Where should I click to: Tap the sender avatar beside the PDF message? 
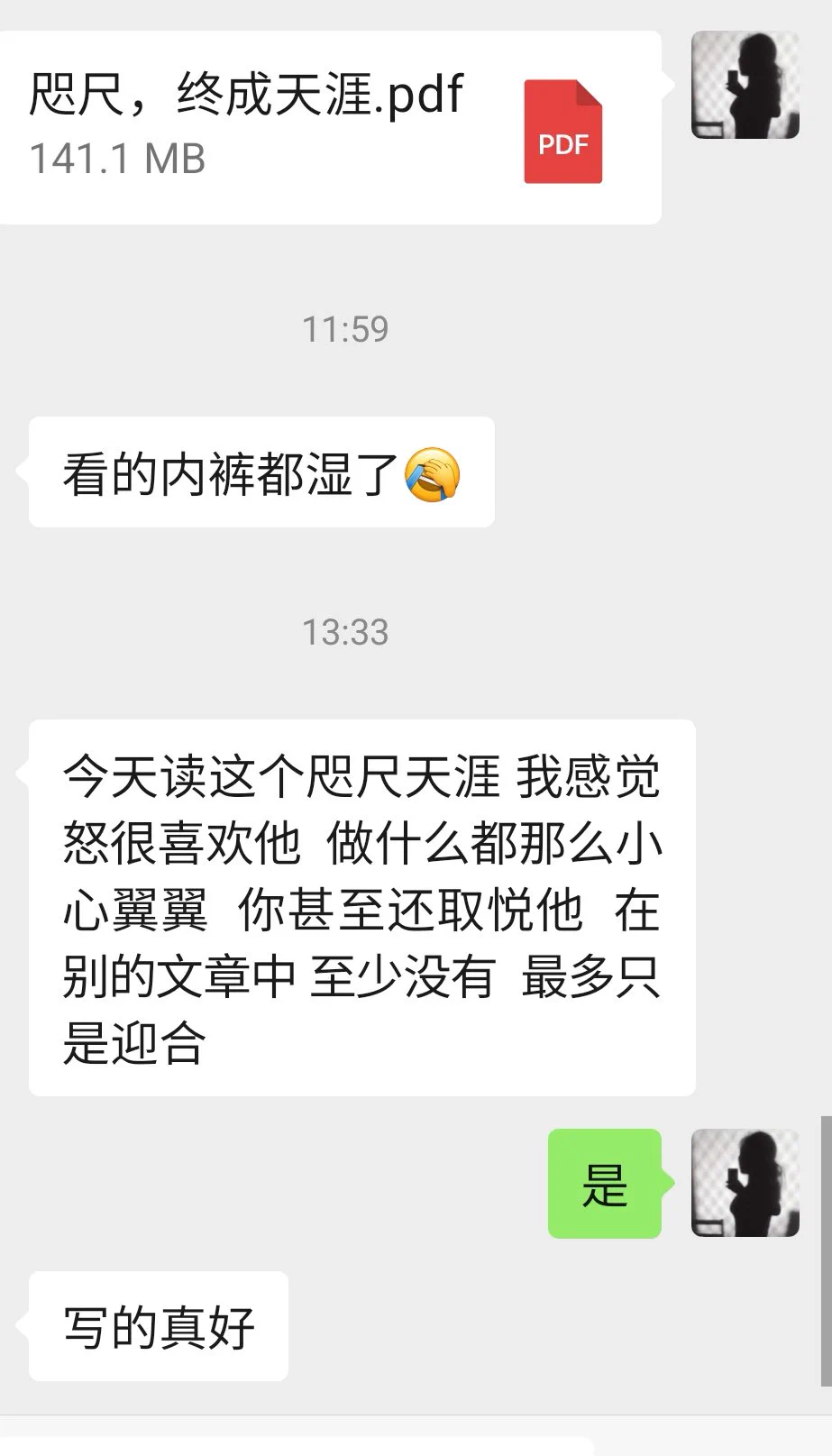[x=745, y=85]
